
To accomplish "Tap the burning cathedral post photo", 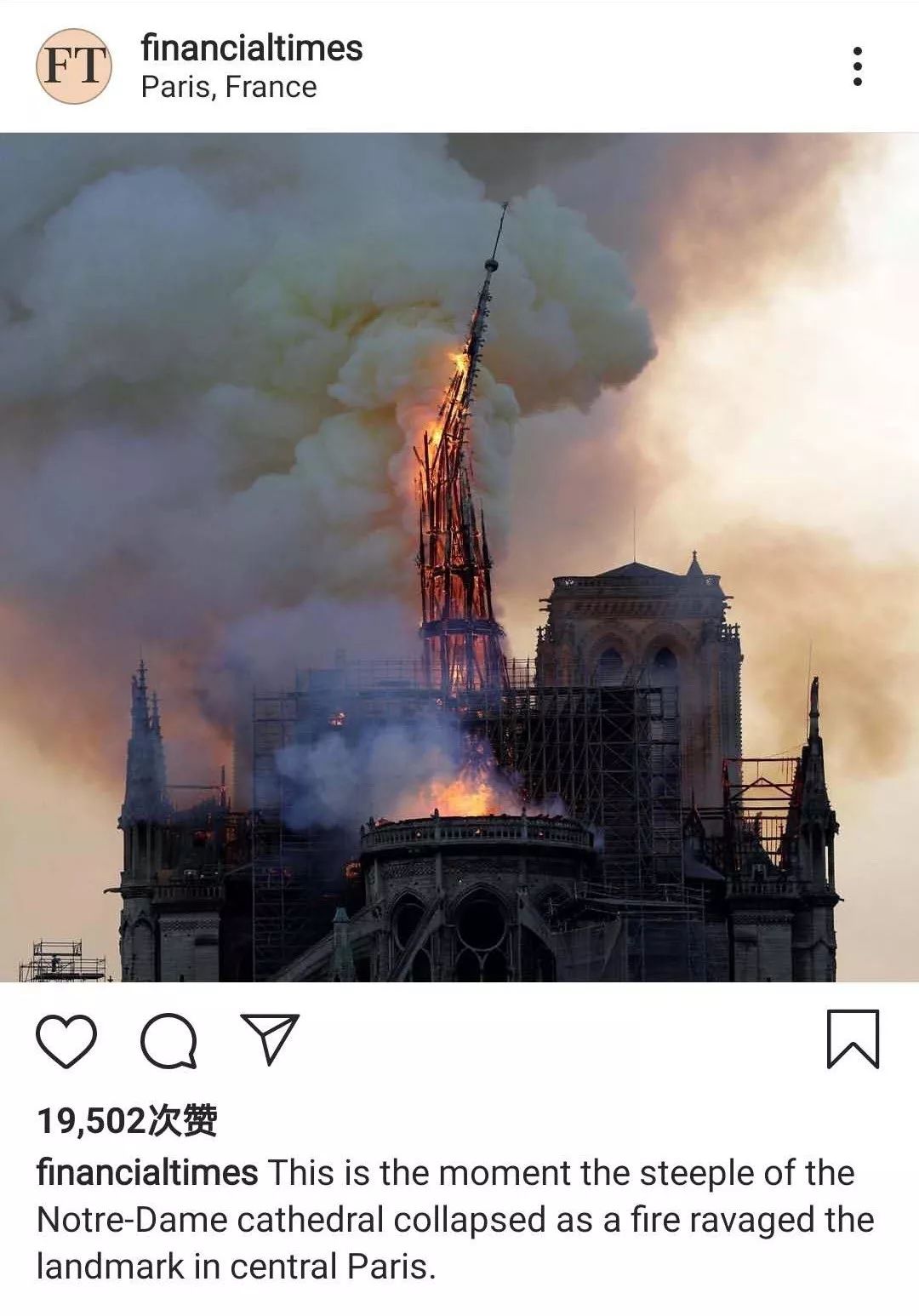I will click(459, 558).
